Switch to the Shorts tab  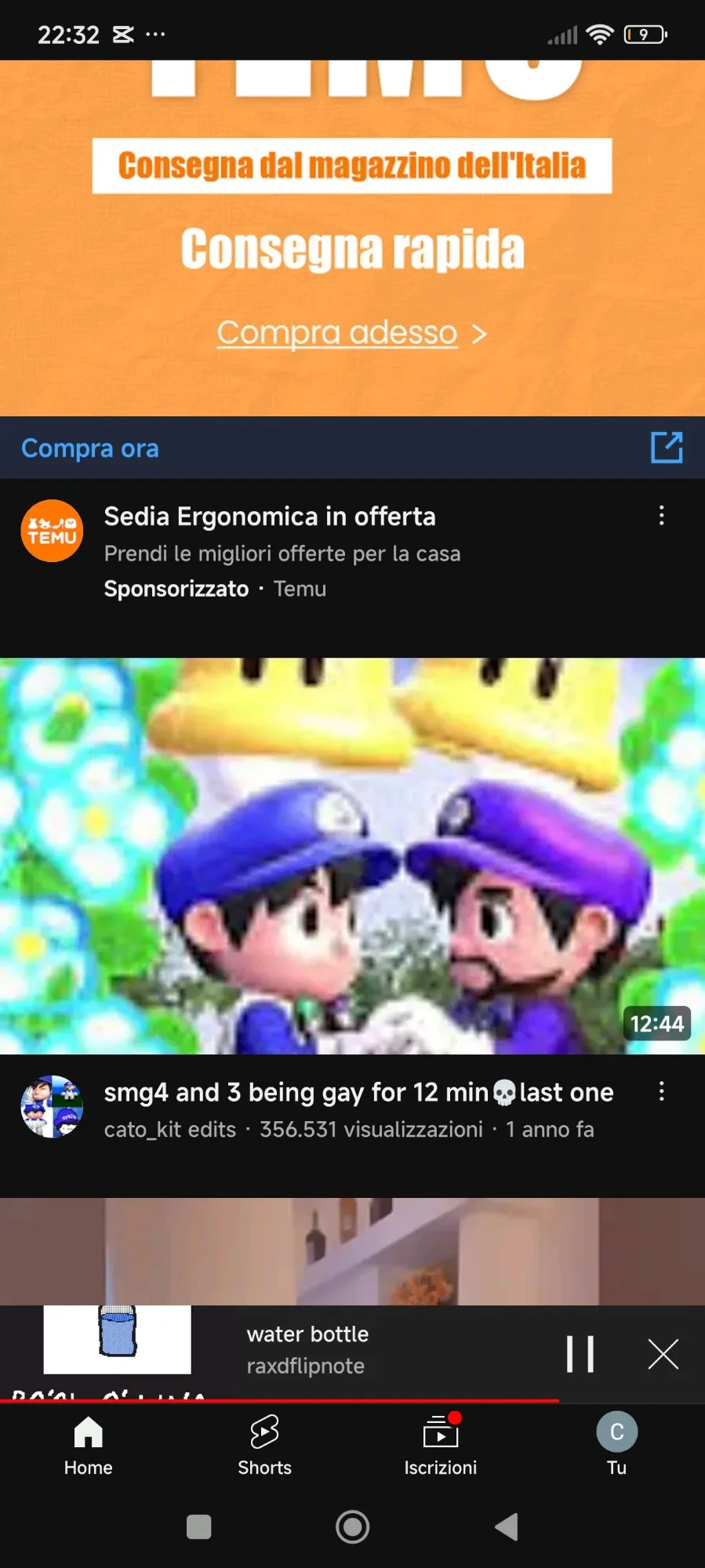point(264,1445)
